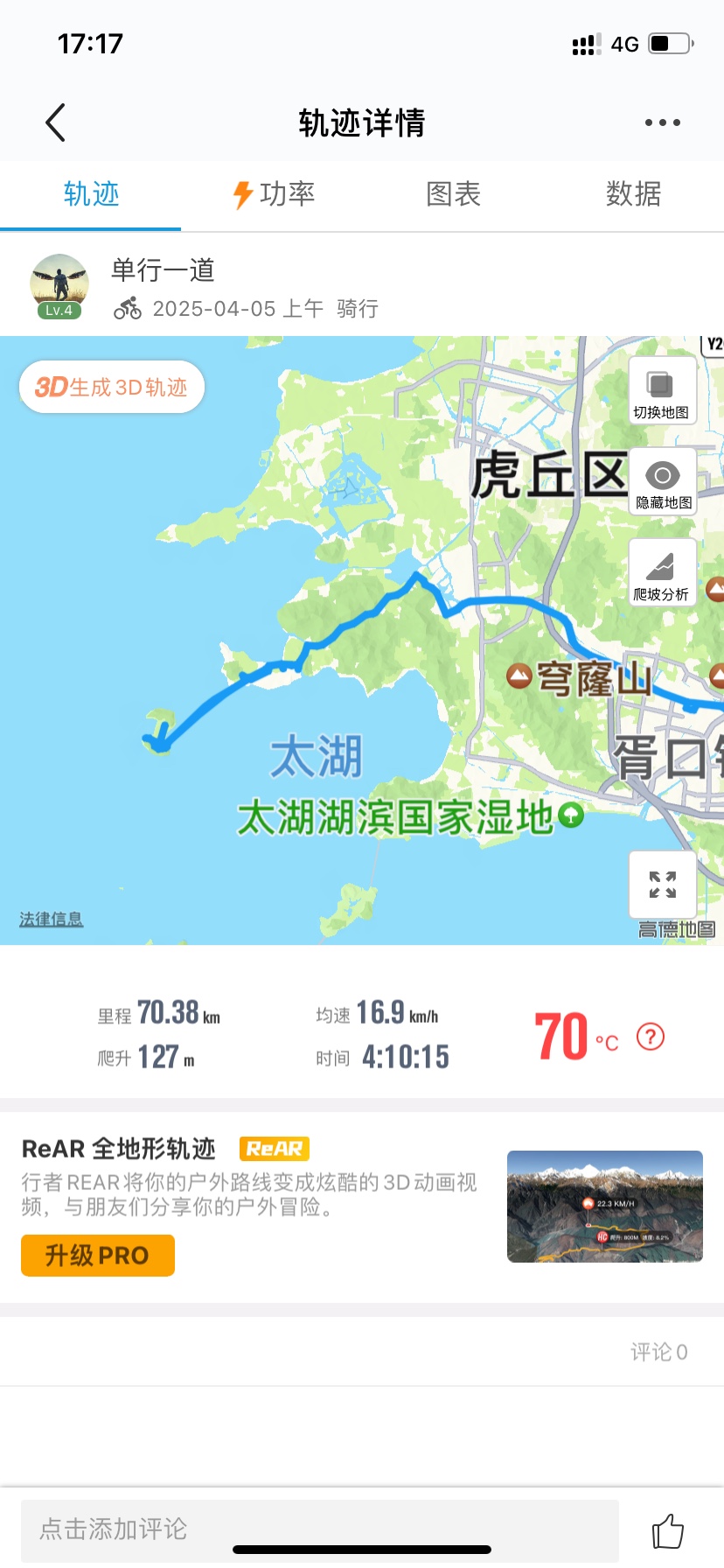Tap the question mark beside 70°C
Image resolution: width=724 pixels, height=1568 pixels.
(651, 1037)
